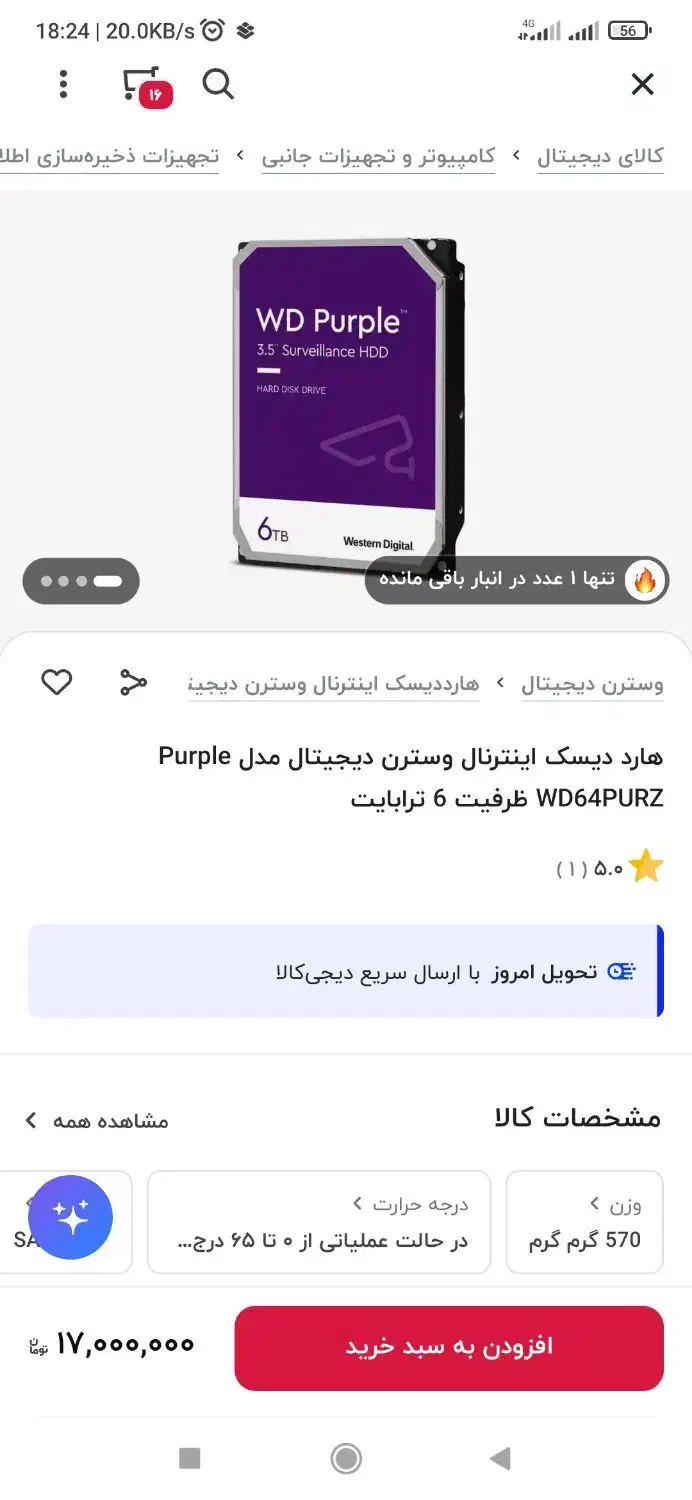Open the کالای دیجیتال breadcrumb category
The image size is (692, 1500).
pos(600,157)
